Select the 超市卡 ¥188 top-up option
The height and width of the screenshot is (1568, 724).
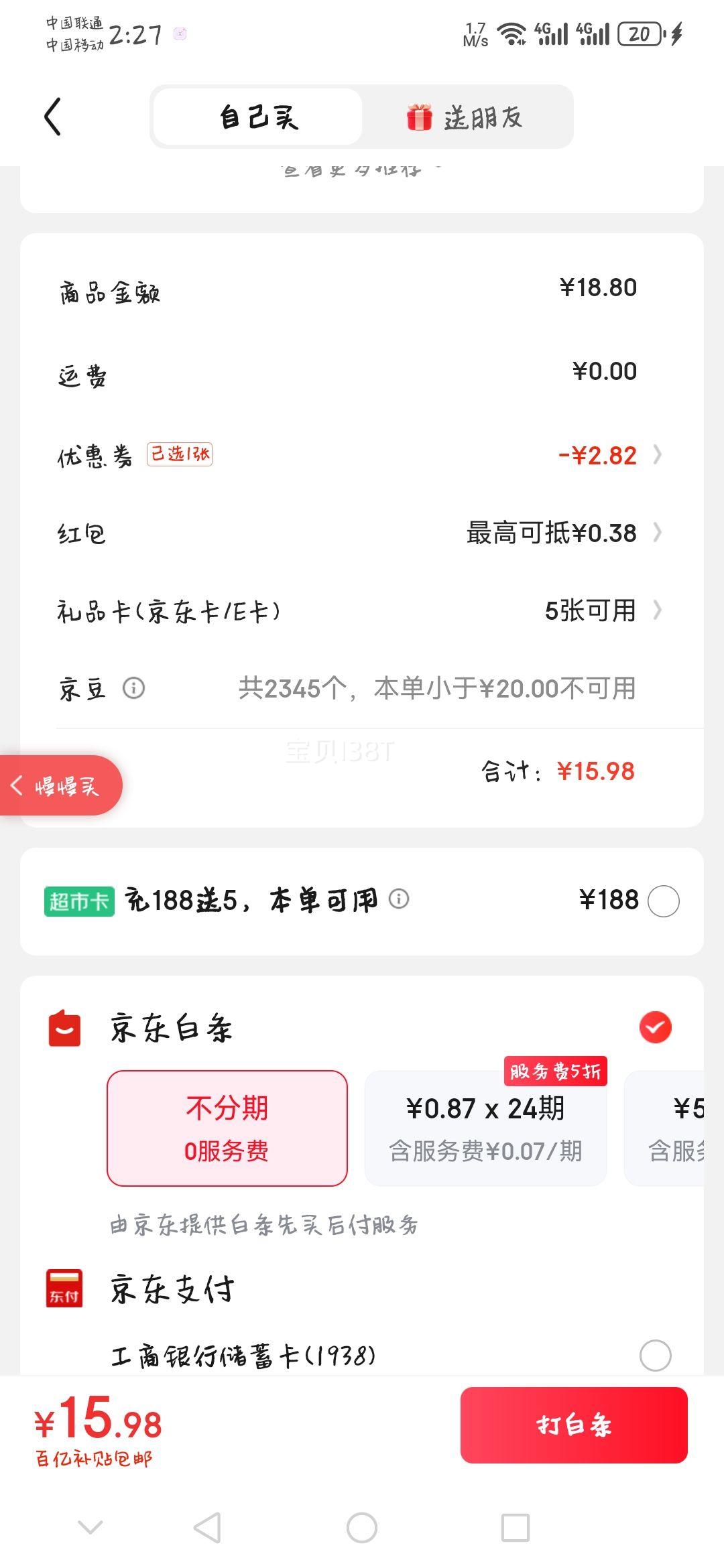coord(664,901)
